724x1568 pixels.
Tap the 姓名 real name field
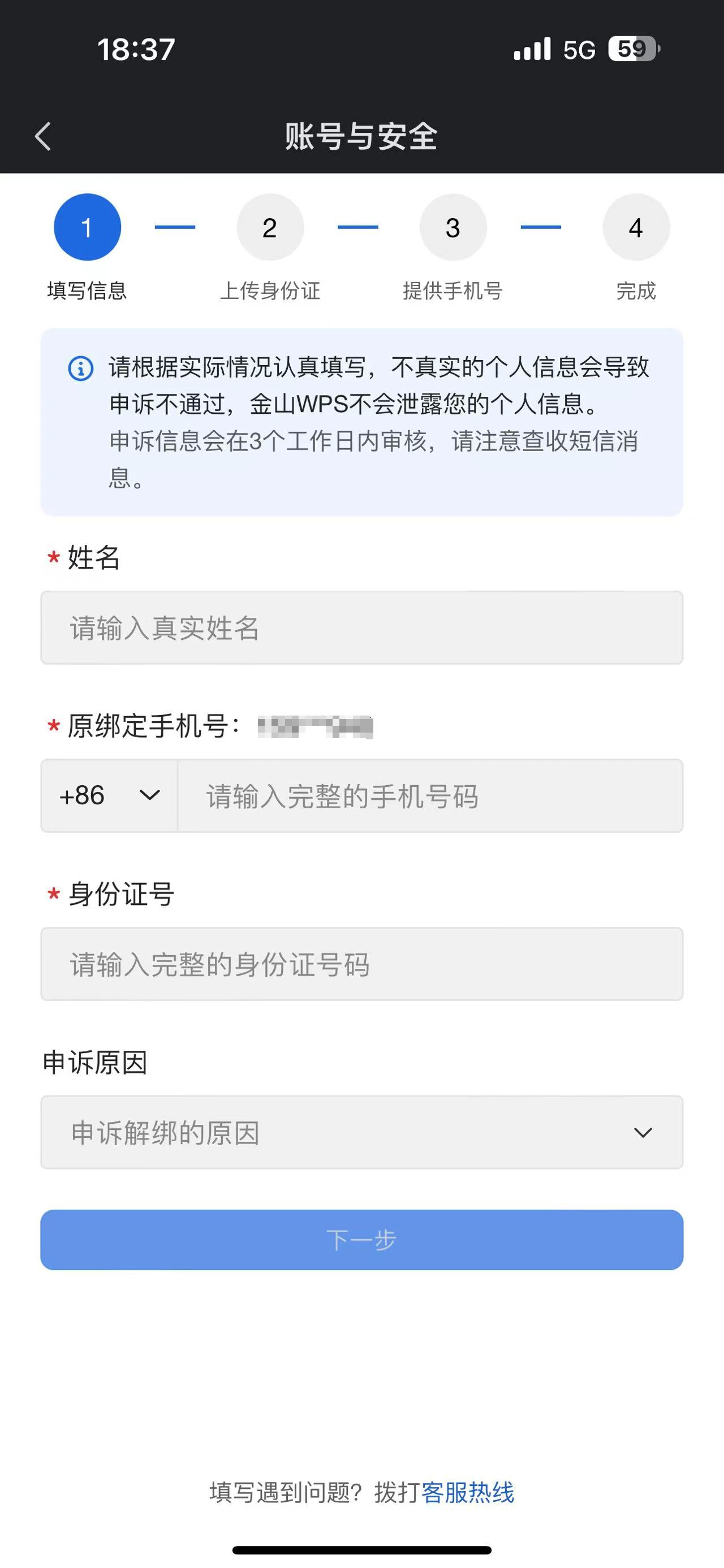(361, 627)
